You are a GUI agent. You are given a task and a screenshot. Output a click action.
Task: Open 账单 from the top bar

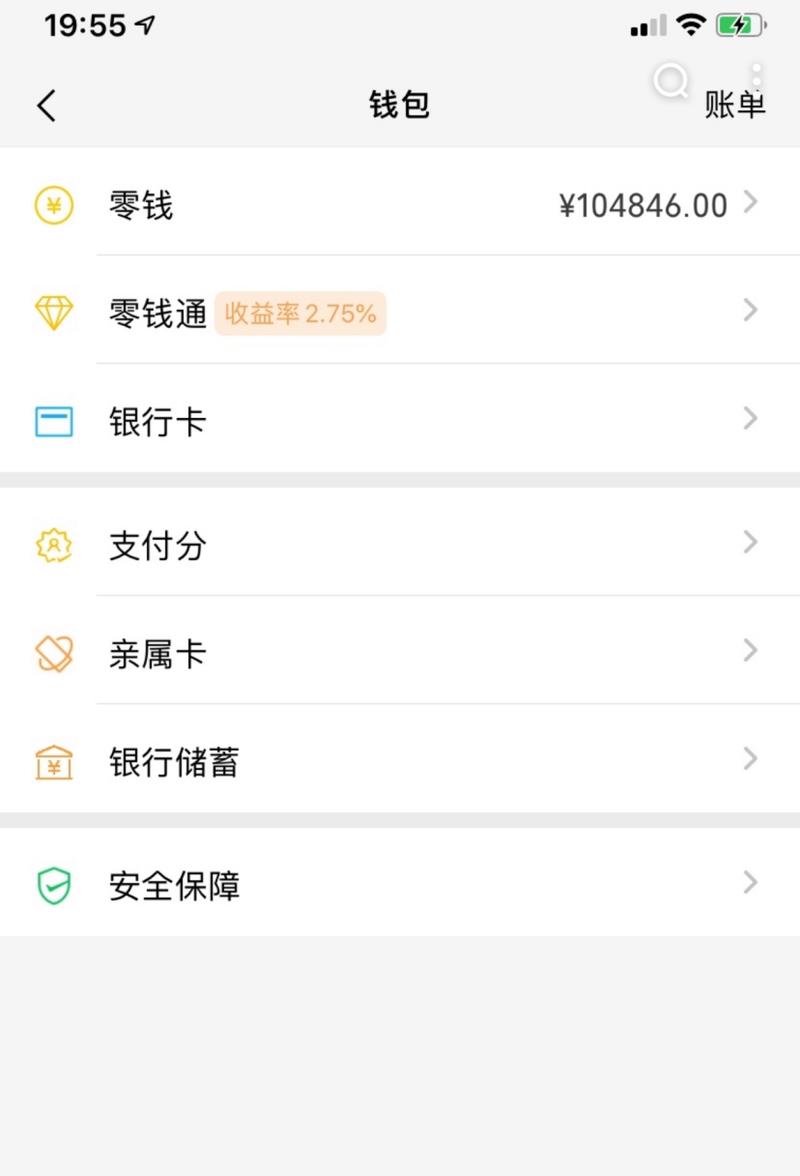point(737,104)
